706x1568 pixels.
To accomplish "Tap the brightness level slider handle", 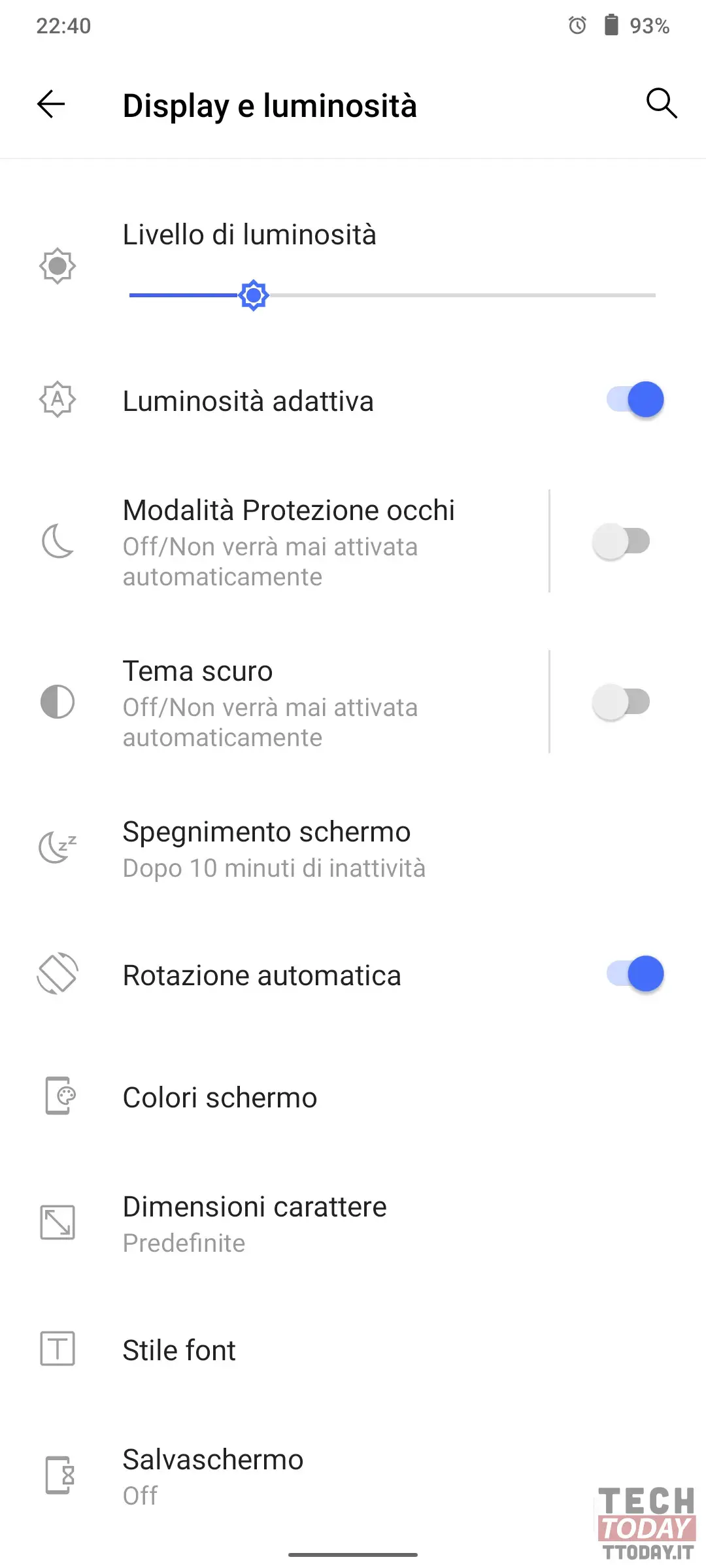I will pos(254,295).
